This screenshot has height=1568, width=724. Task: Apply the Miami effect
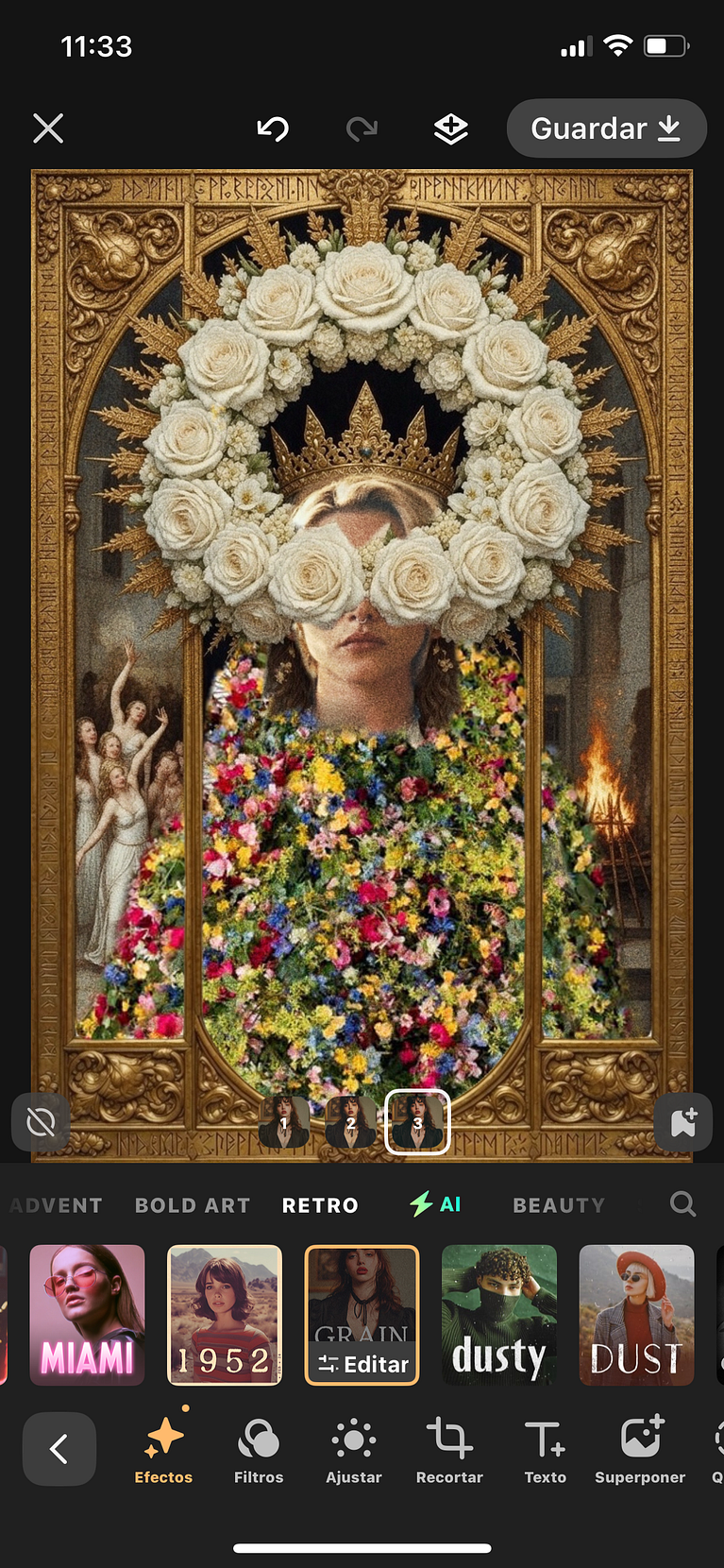pyautogui.click(x=88, y=1315)
